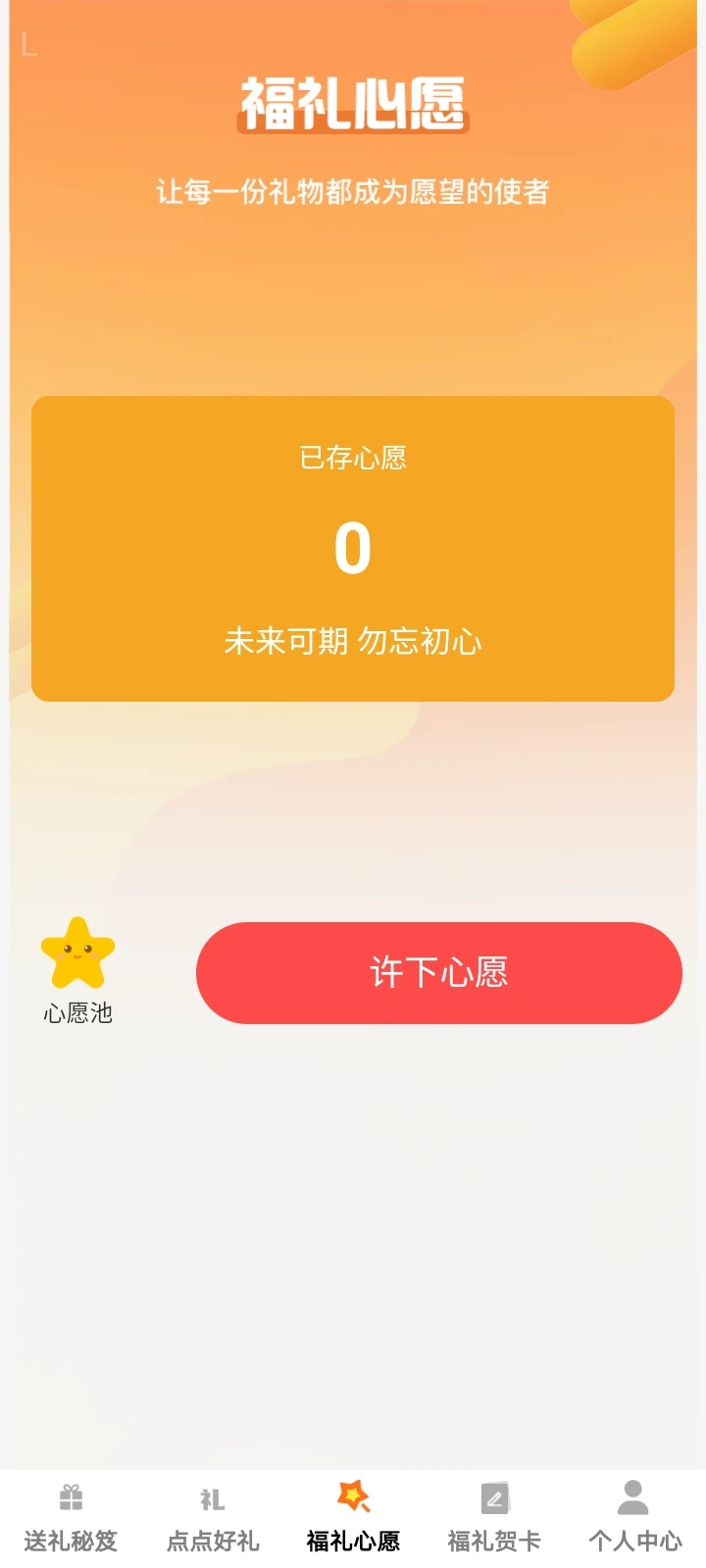This screenshot has height=1568, width=706.
Task: Tap the person icon for 个人中心
Action: pyautogui.click(x=633, y=1497)
